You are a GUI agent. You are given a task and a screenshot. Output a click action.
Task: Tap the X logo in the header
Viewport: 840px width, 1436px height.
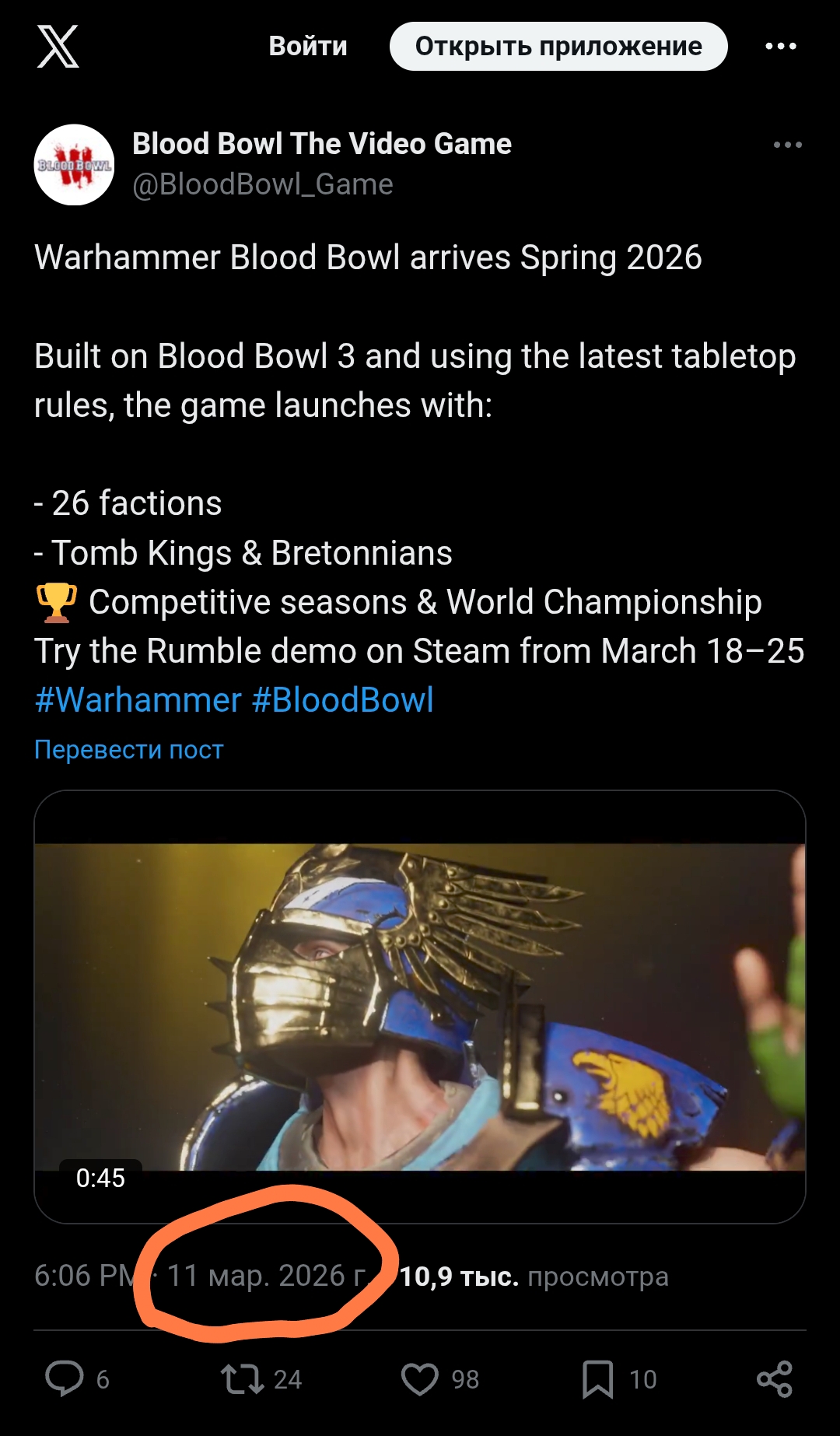click(x=58, y=47)
